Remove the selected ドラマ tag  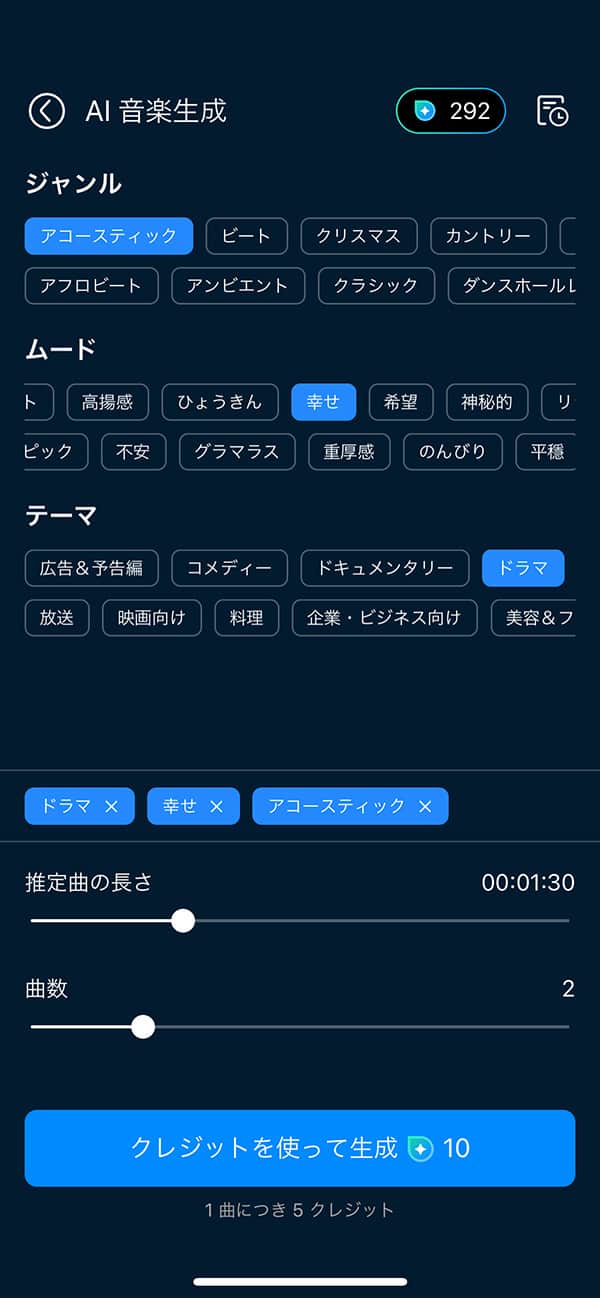point(112,806)
